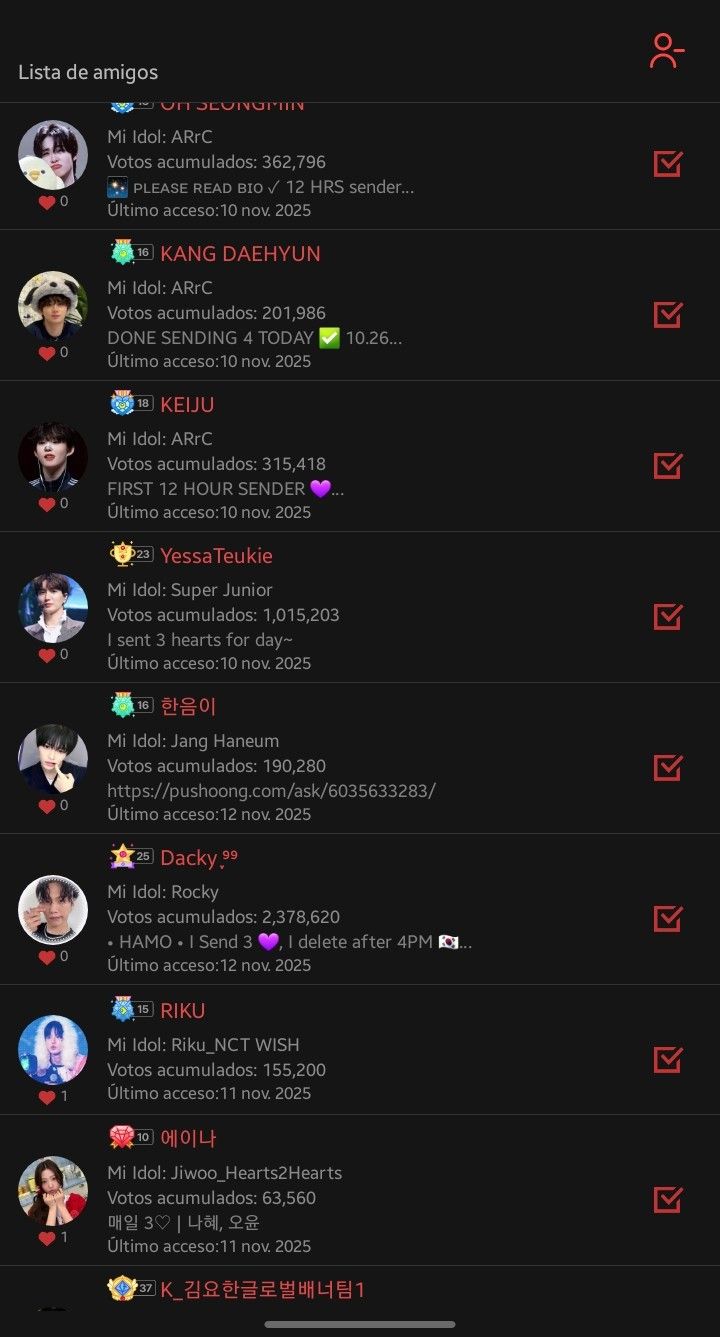View Dacky.99's profile picture
This screenshot has width=720, height=1337.
tap(53, 910)
